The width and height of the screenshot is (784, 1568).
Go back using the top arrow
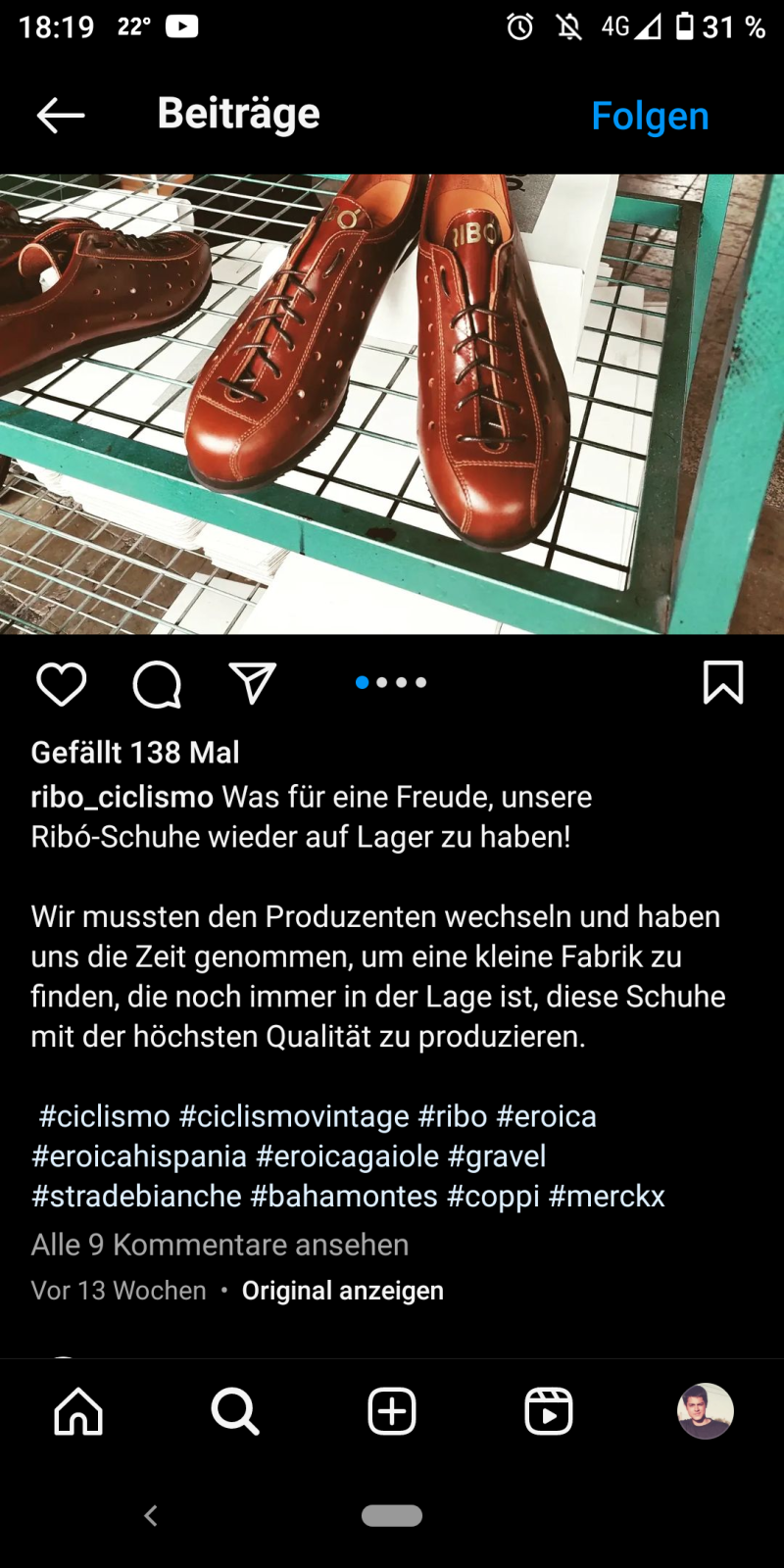coord(61,116)
